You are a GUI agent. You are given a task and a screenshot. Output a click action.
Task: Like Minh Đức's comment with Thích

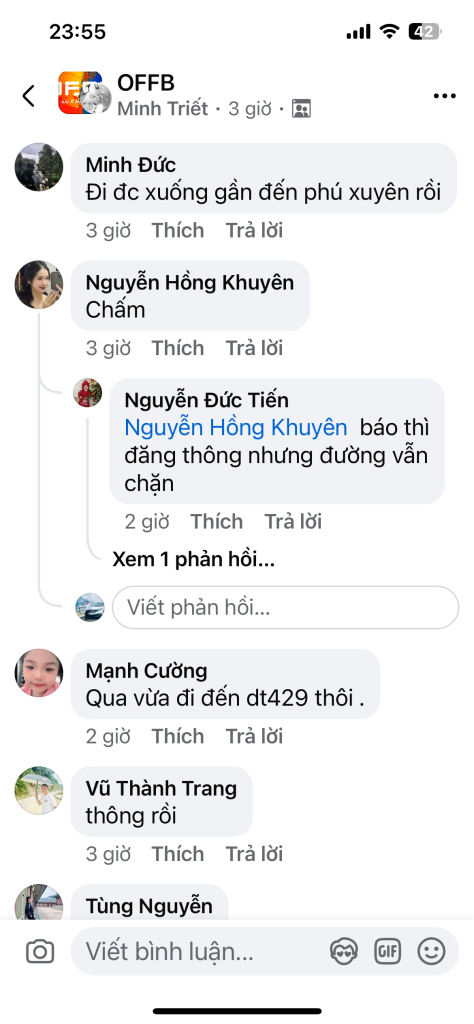tap(178, 231)
